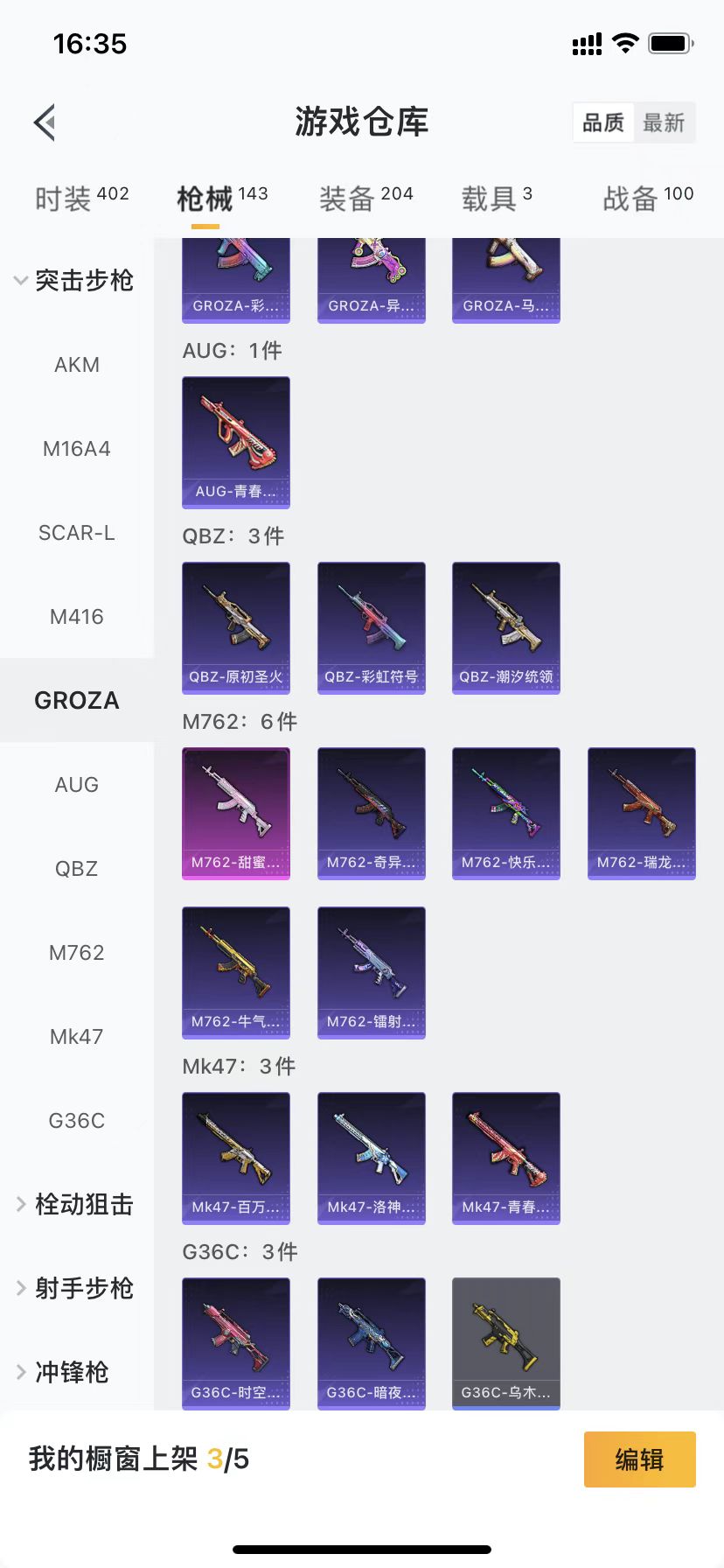
Task: Expand the 栓动狙击 category
Action: coord(75,1204)
